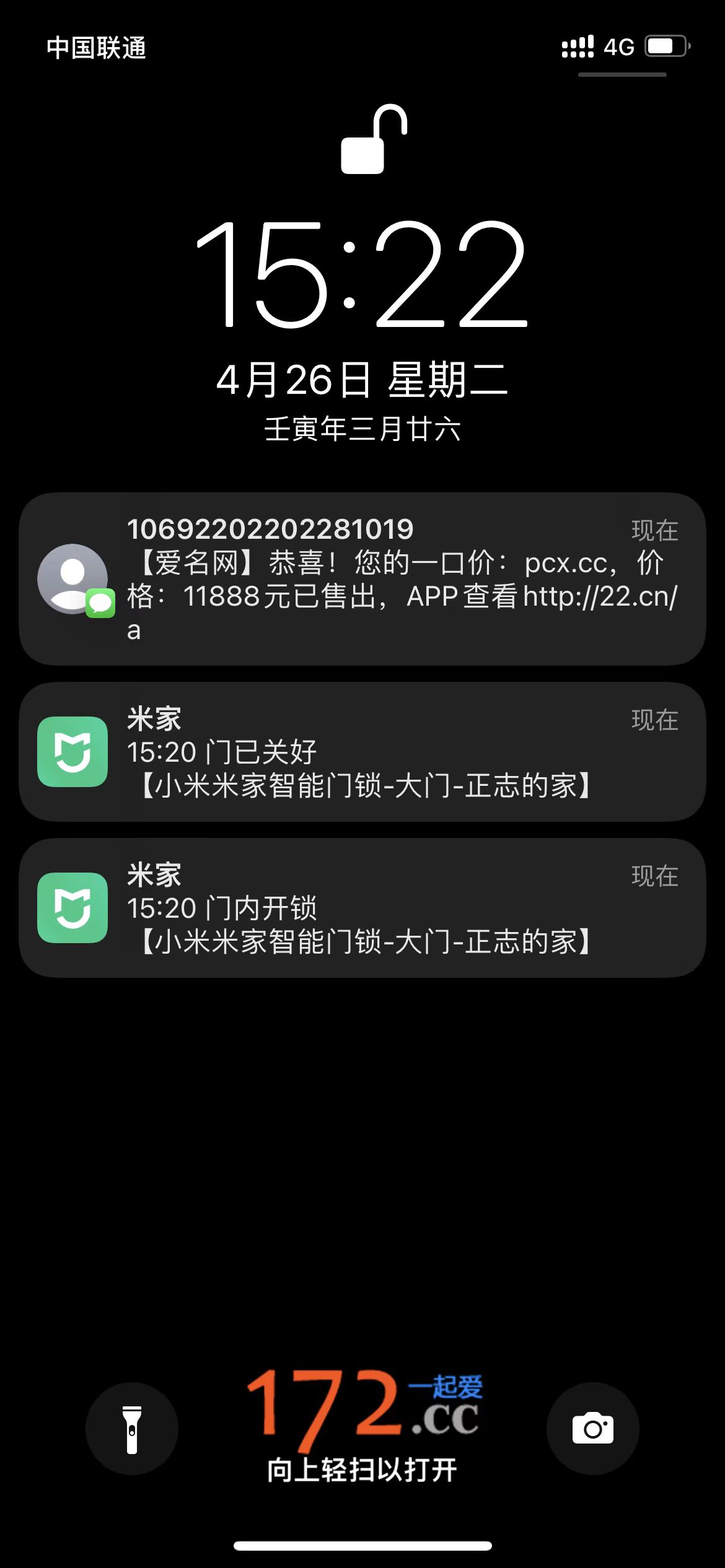
Task: Open the 米家 notification 门已关好
Action: coord(362,752)
